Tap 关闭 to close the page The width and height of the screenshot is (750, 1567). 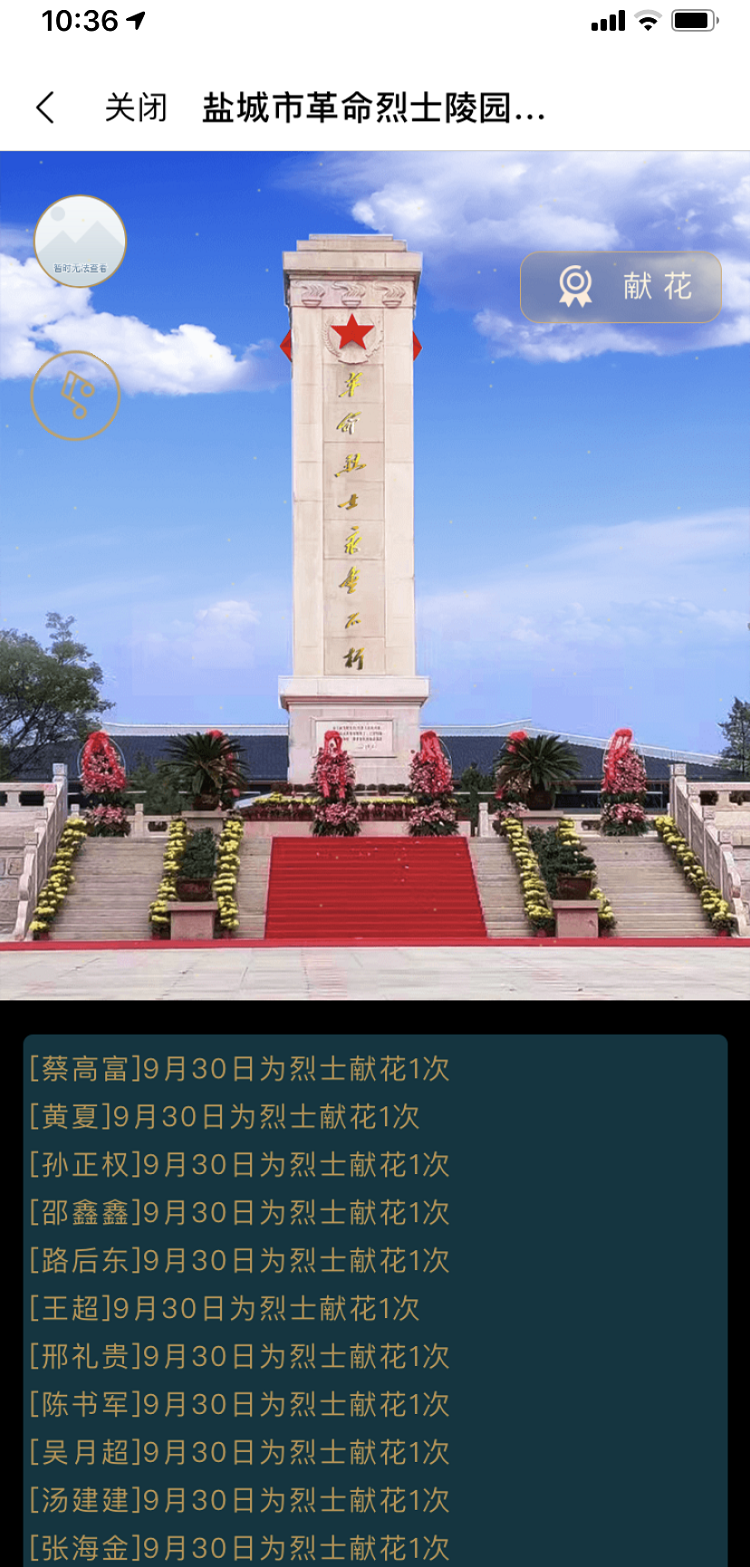135,108
